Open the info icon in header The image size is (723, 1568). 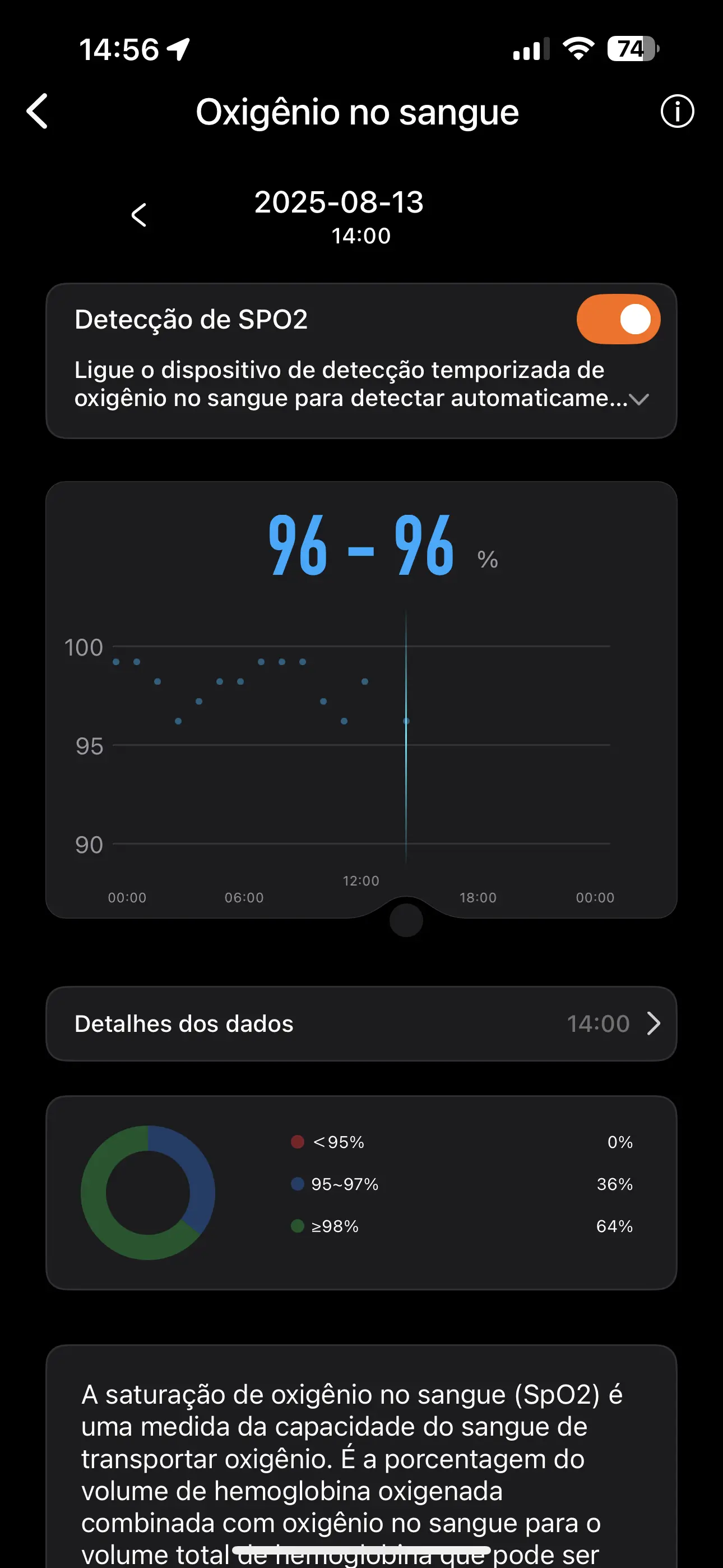(676, 112)
